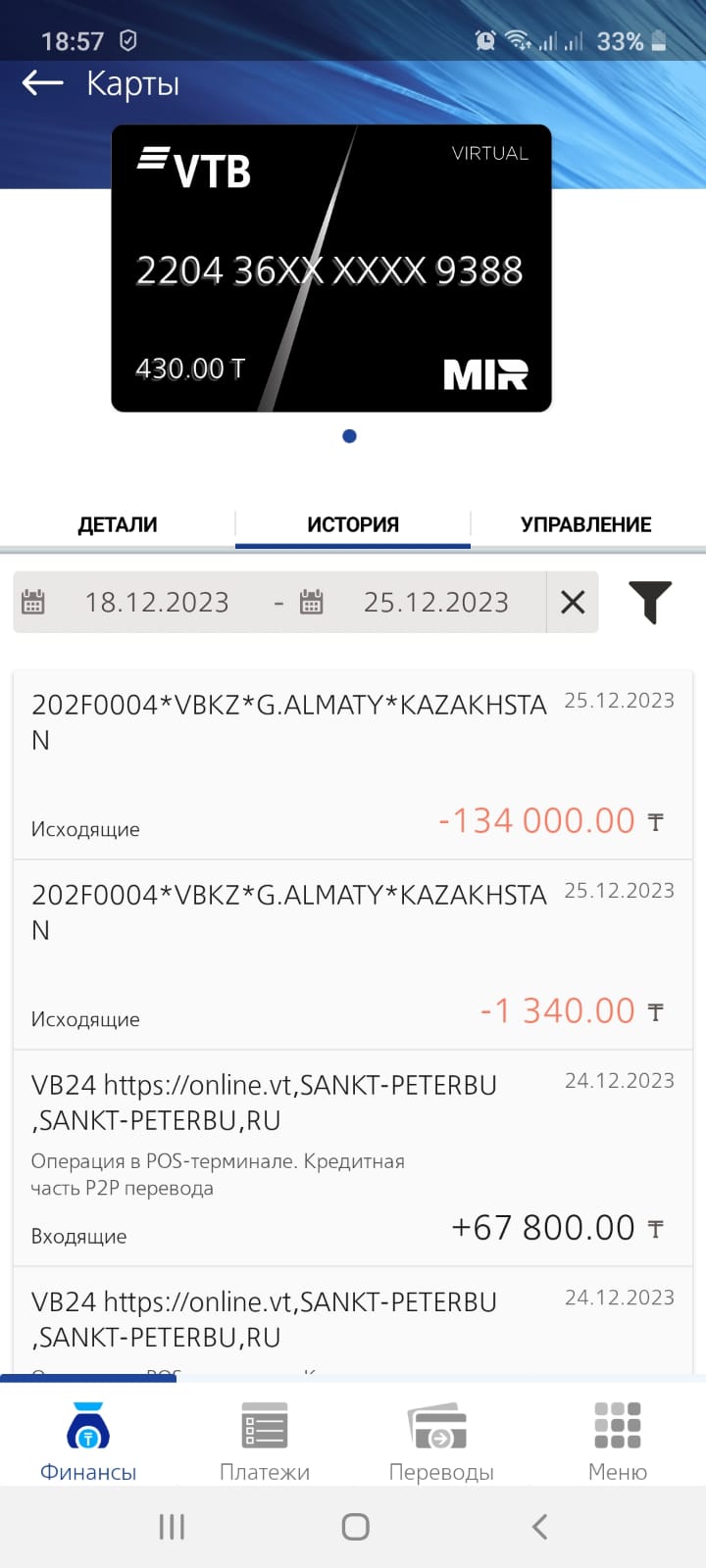Screen dimensions: 706x1568
Task: Switch to Переводы in bottom navigation
Action: tap(441, 1441)
